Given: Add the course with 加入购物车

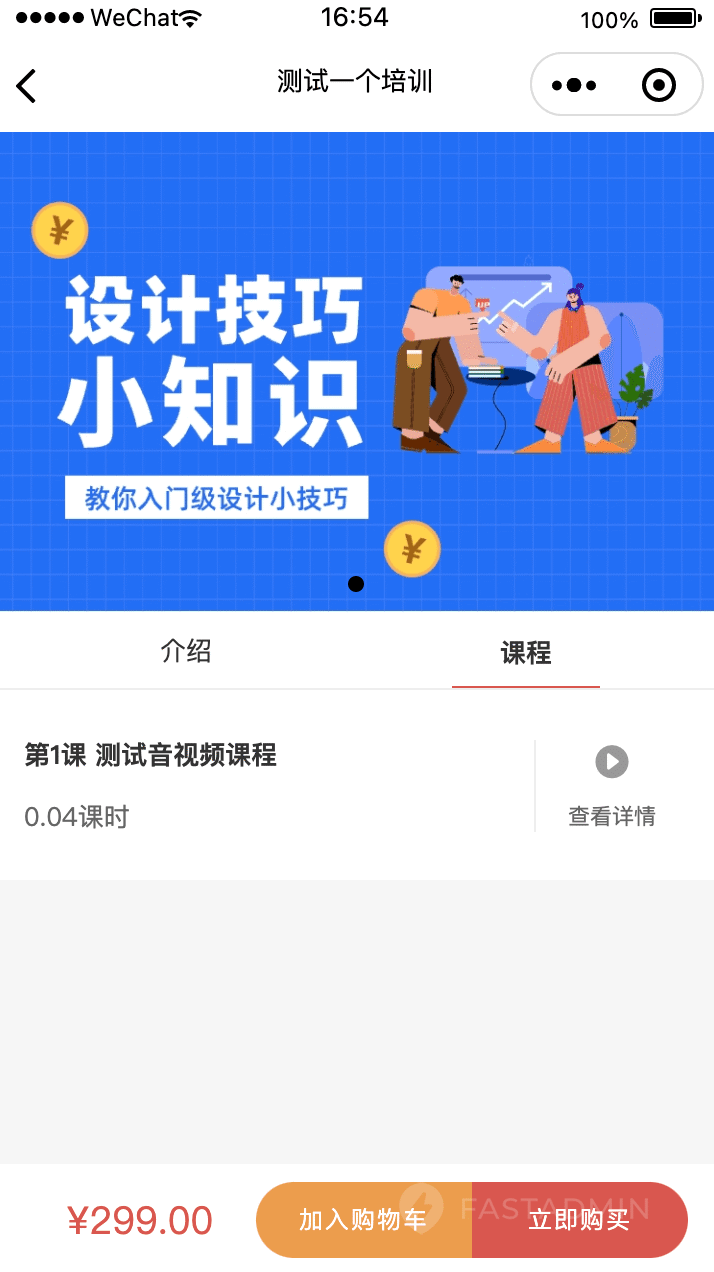Looking at the screenshot, I should pyautogui.click(x=363, y=1219).
